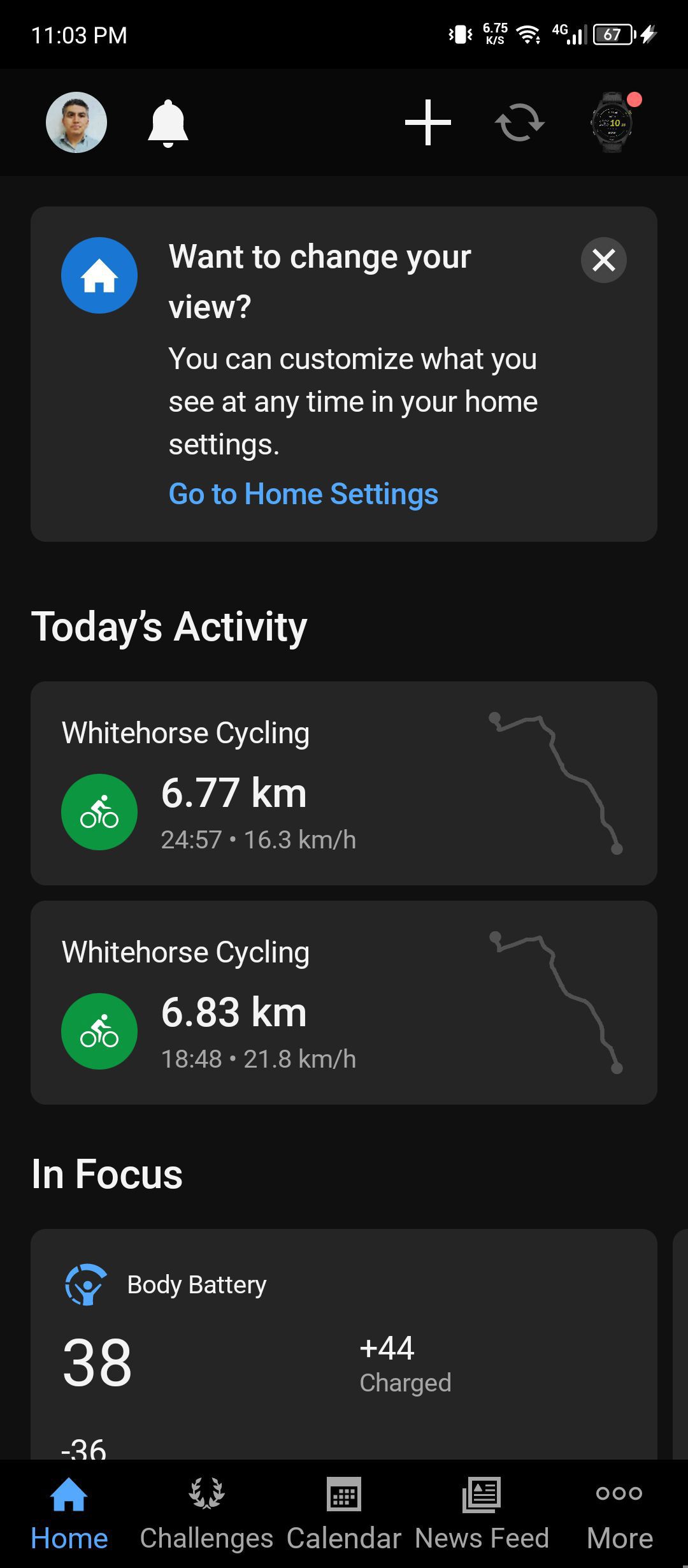Open the Body Battery card

click(344, 1345)
